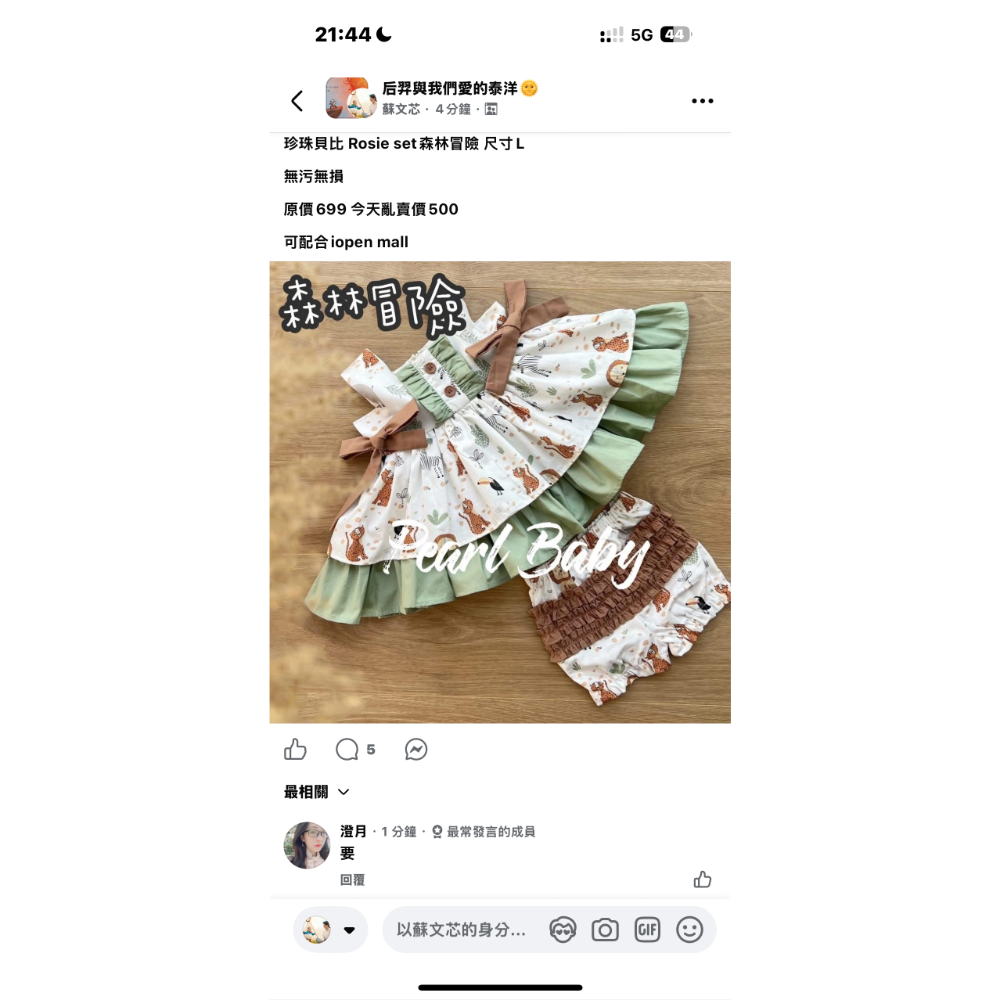This screenshot has width=1000, height=1000.
Task: Send the post via Messenger icon
Action: pos(416,750)
